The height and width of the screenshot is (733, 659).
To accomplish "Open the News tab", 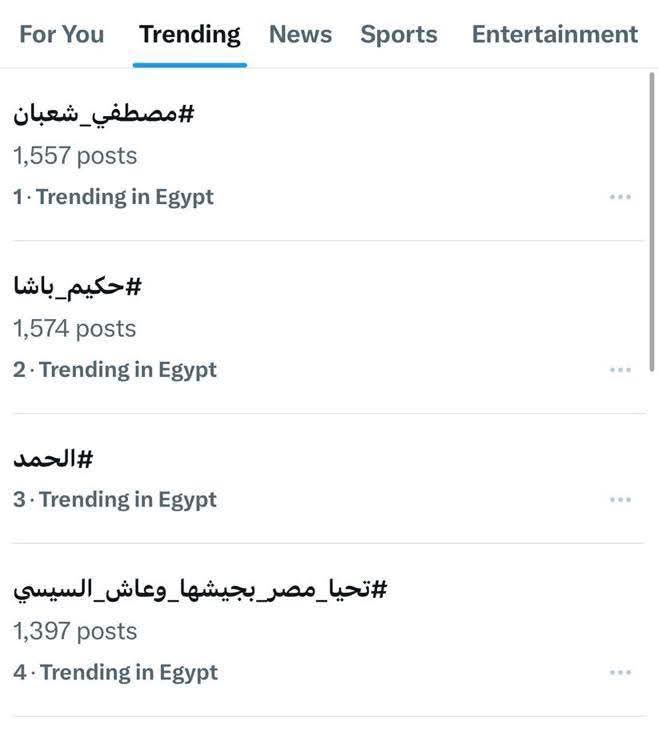I will tap(300, 35).
